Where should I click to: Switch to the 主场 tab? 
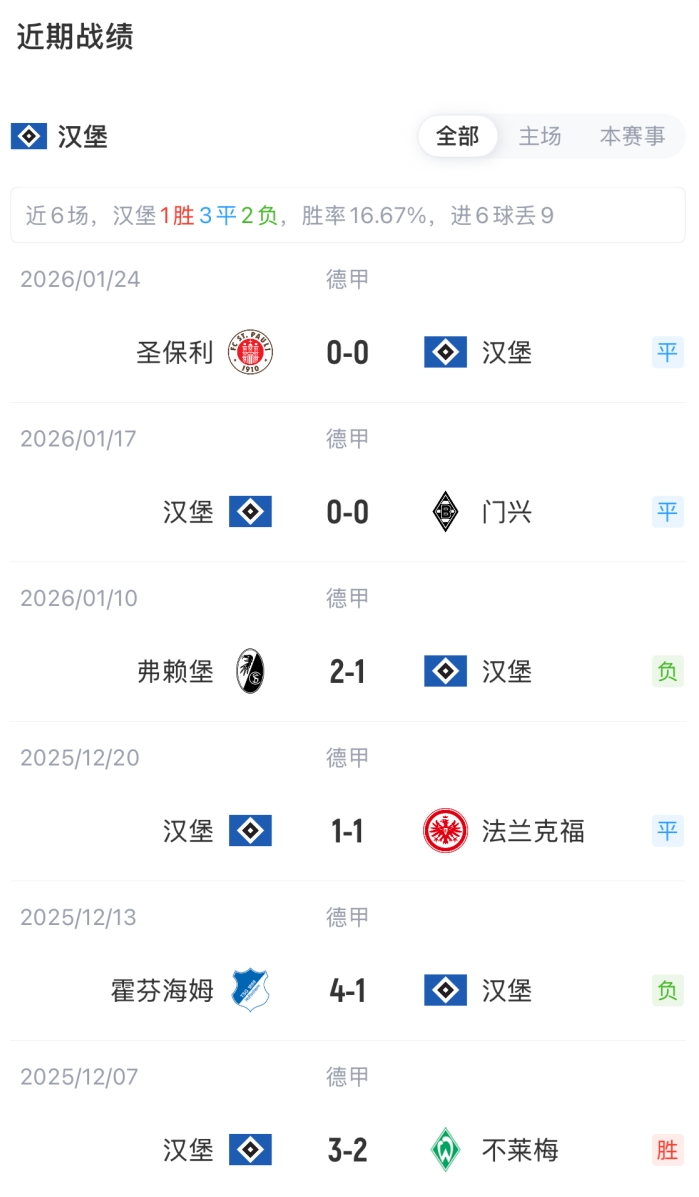[540, 136]
